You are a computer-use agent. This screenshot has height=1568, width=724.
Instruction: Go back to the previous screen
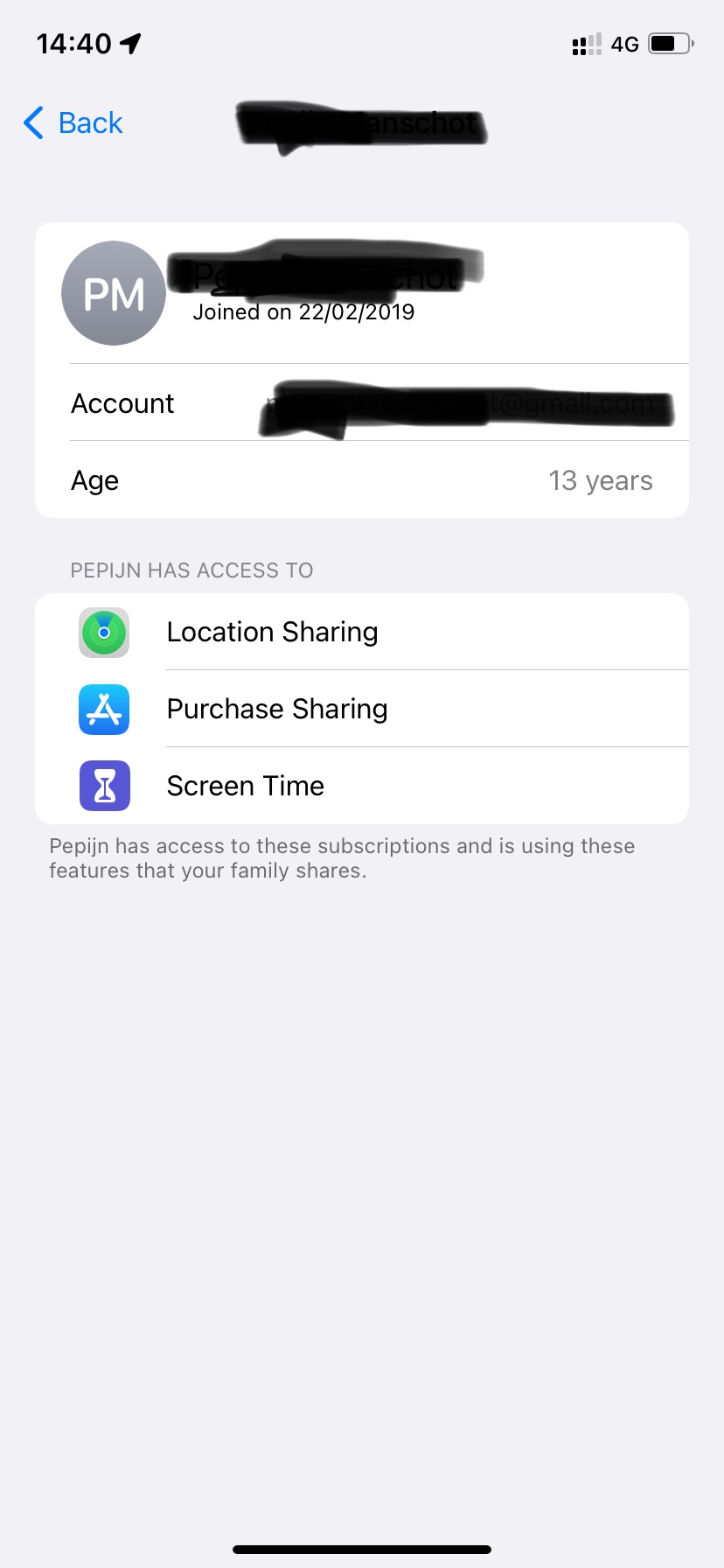click(x=73, y=123)
